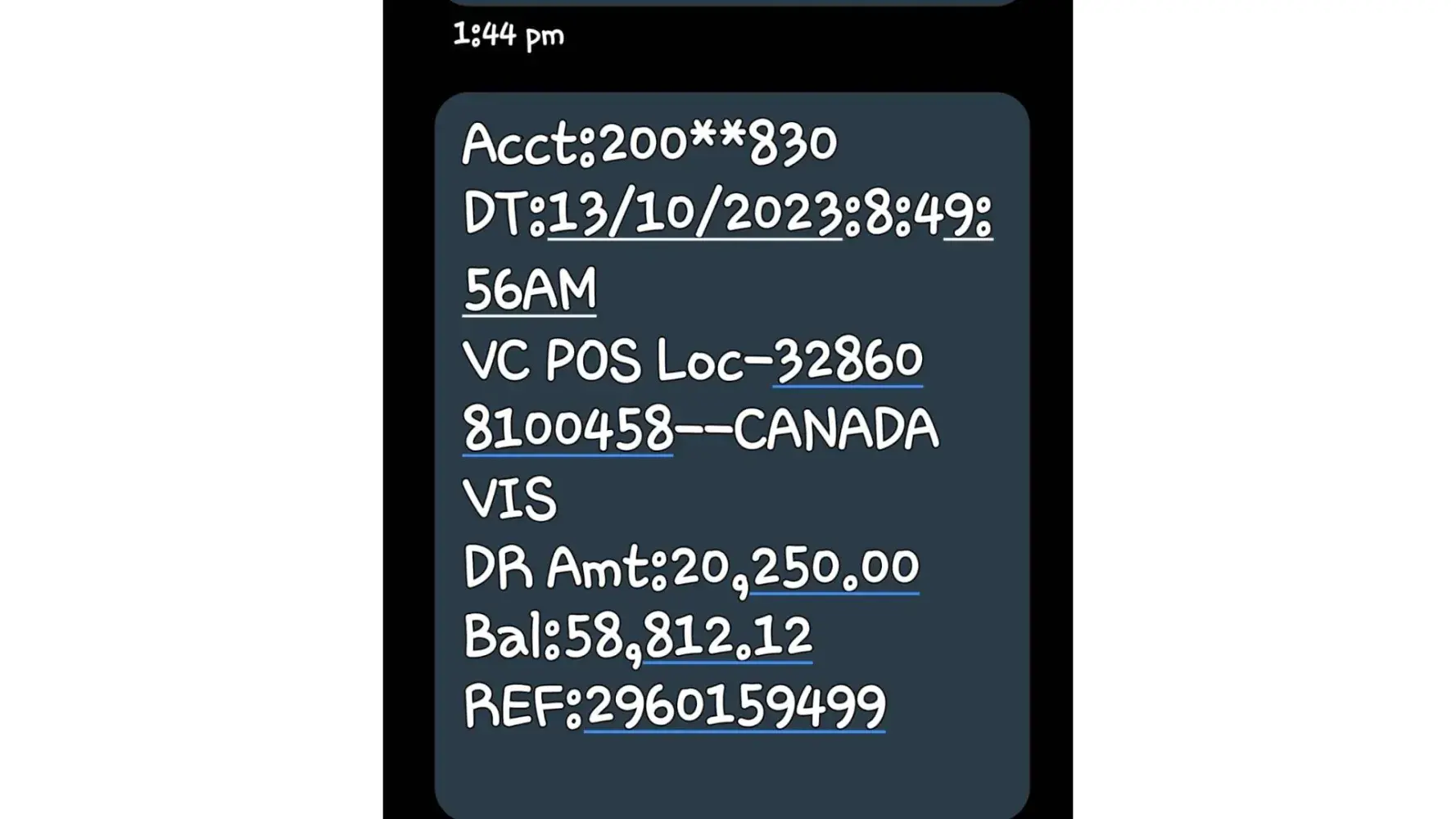Select the underlined 812.12 in Bal

pyautogui.click(x=728, y=637)
